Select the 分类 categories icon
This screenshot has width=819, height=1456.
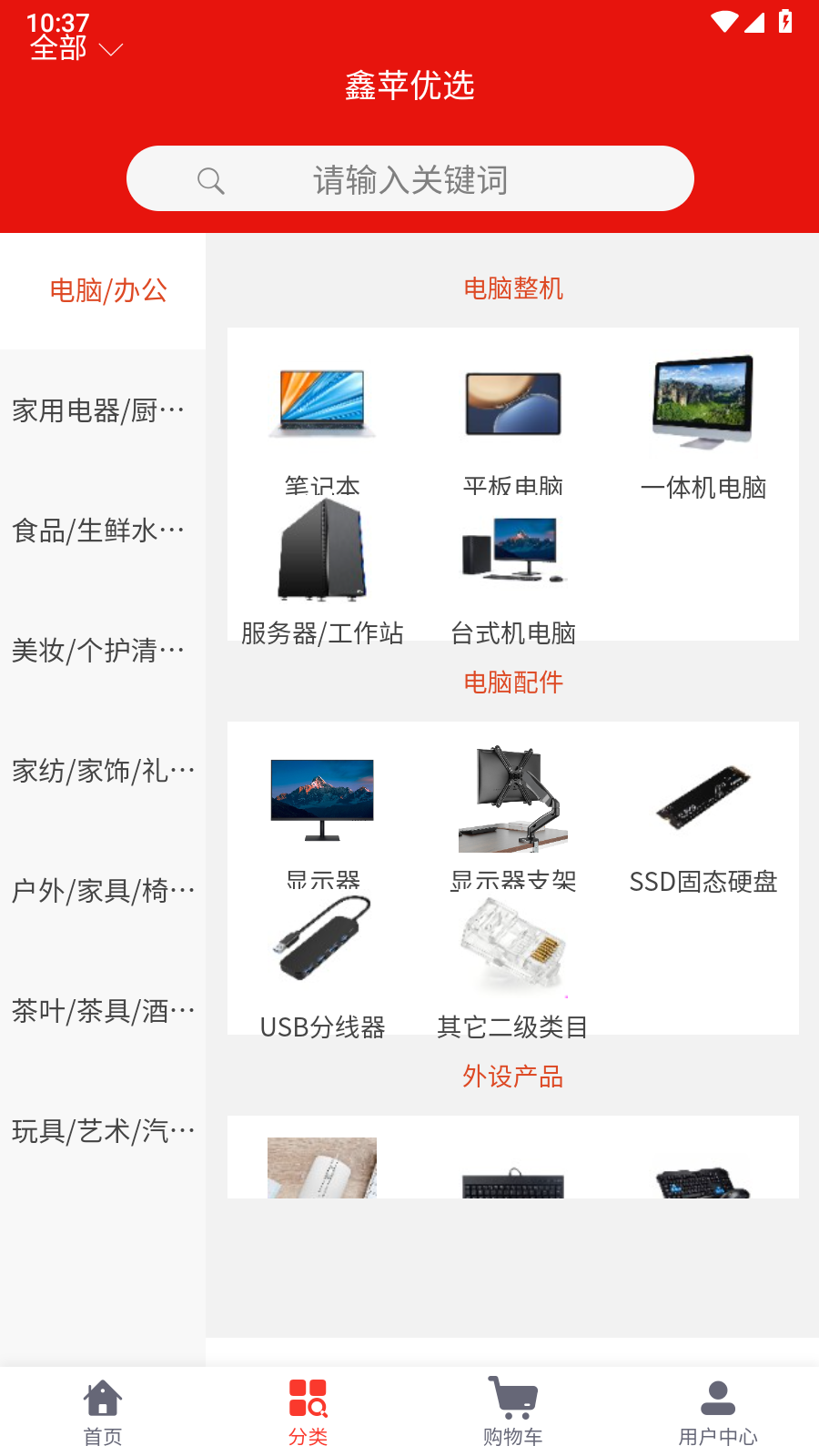tap(307, 1395)
